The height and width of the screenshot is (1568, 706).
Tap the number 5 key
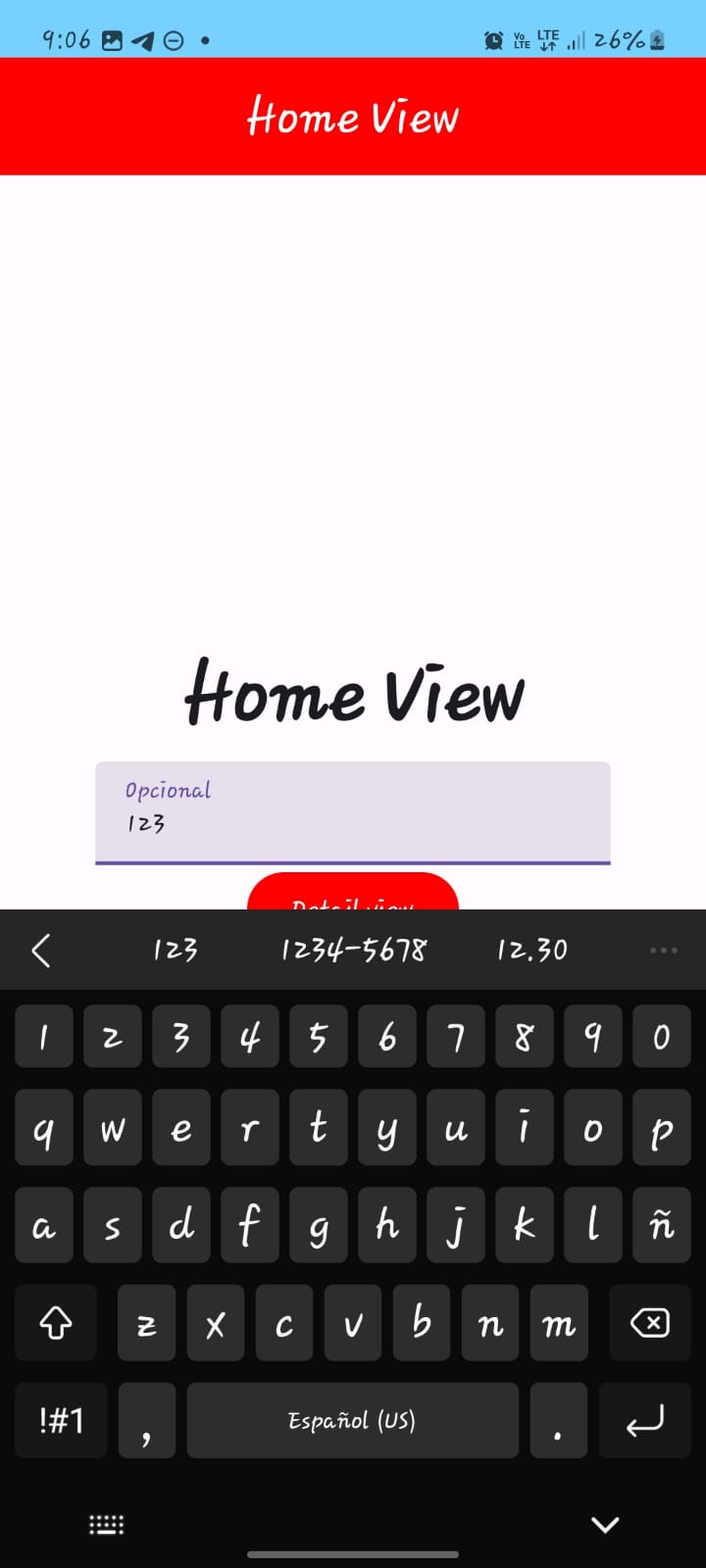[x=319, y=1036]
